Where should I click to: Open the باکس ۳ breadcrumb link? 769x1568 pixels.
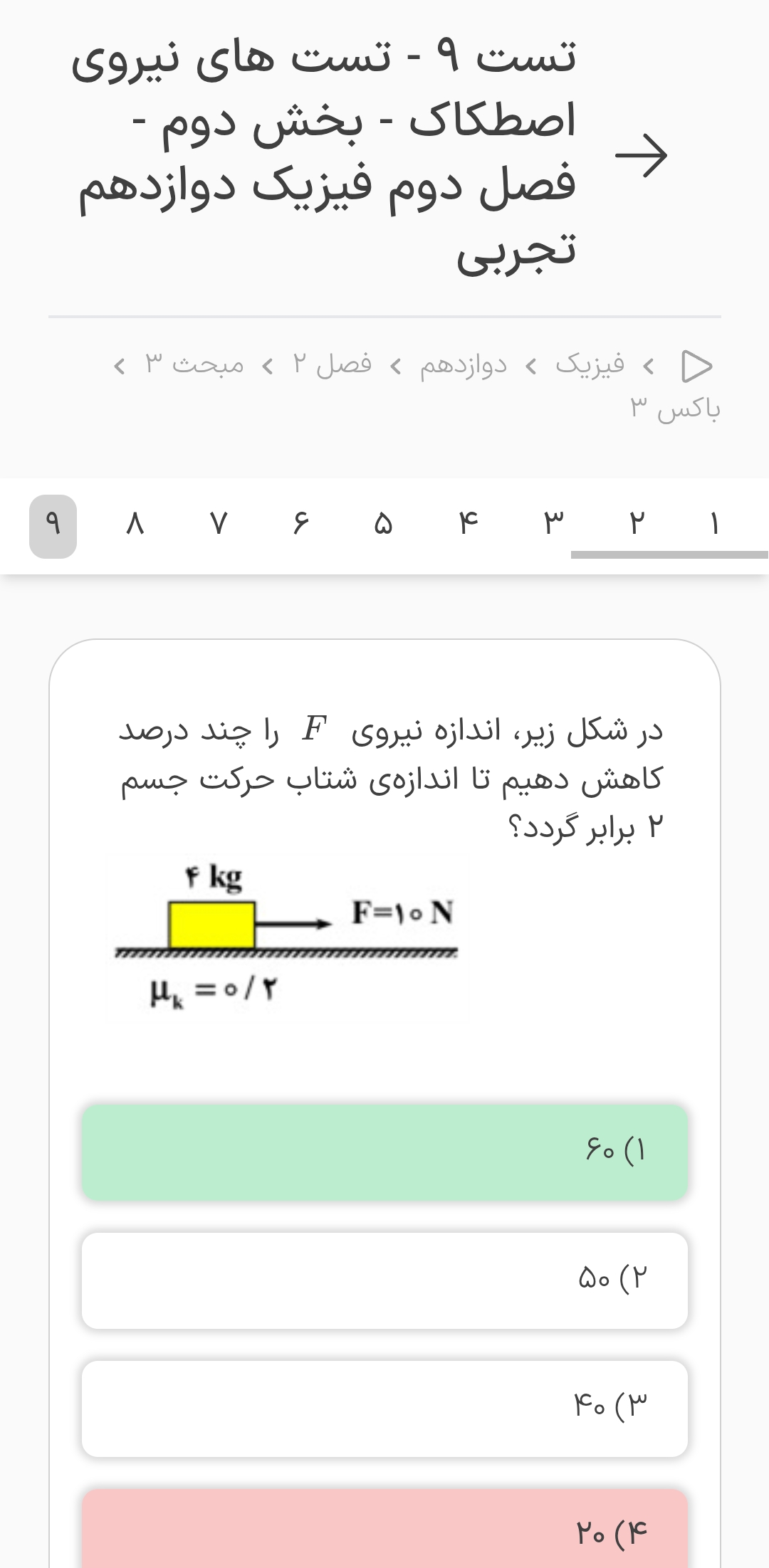[674, 408]
